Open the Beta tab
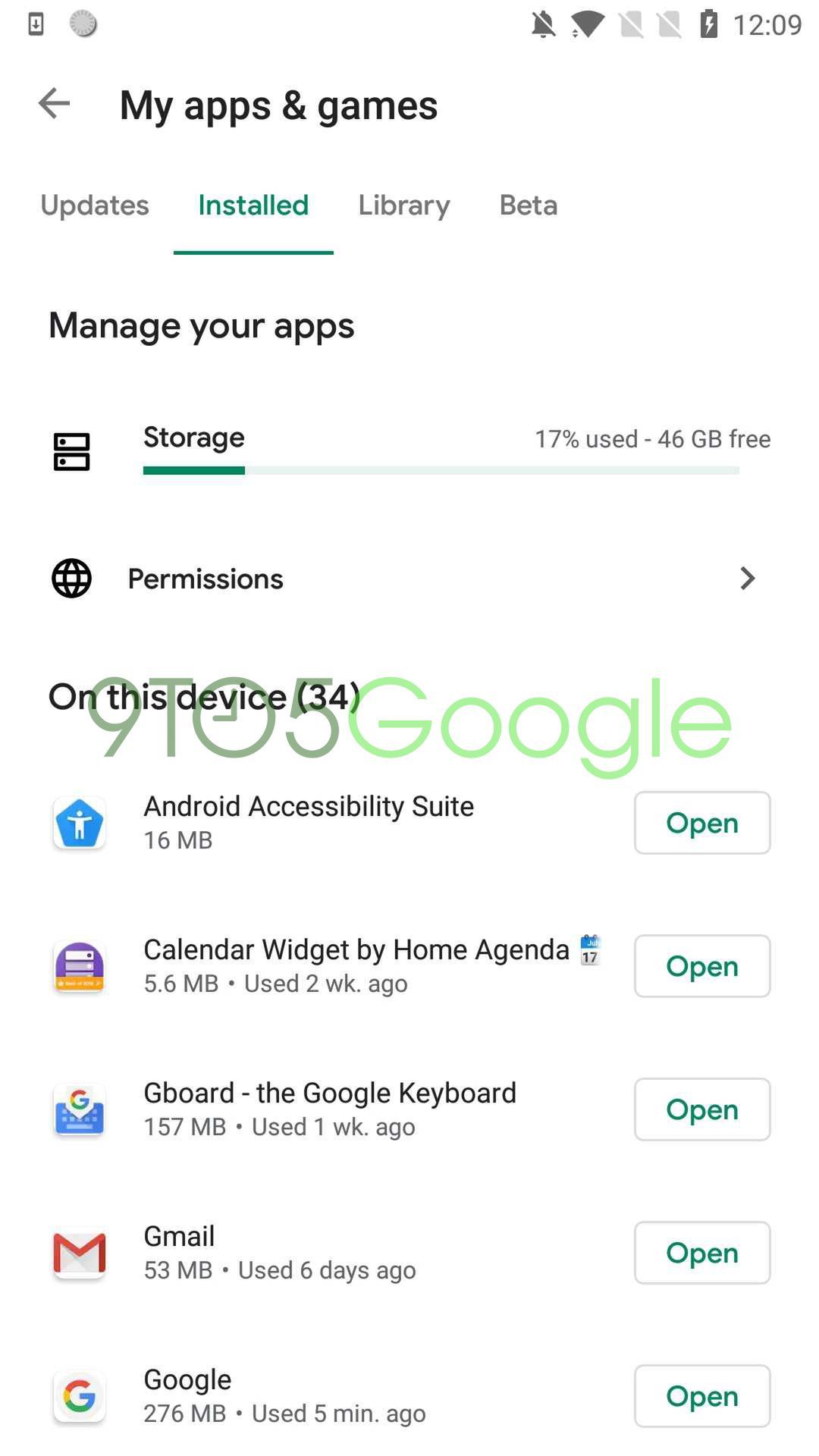819x1456 pixels. coord(529,206)
